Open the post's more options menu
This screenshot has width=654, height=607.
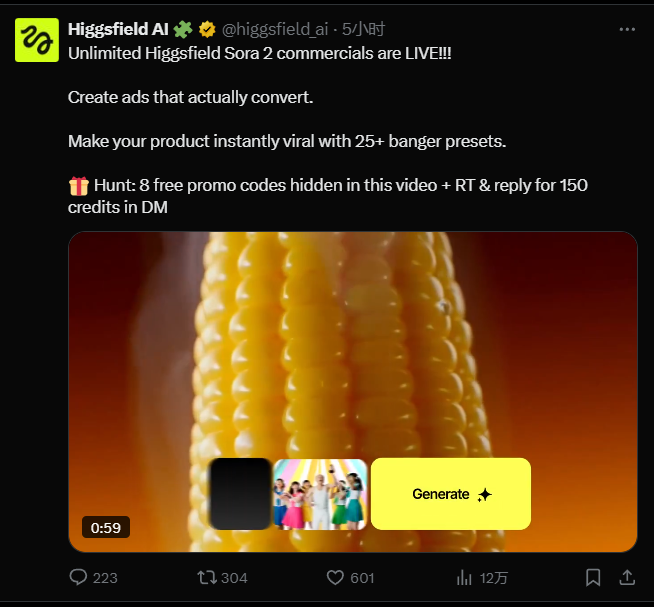click(627, 29)
